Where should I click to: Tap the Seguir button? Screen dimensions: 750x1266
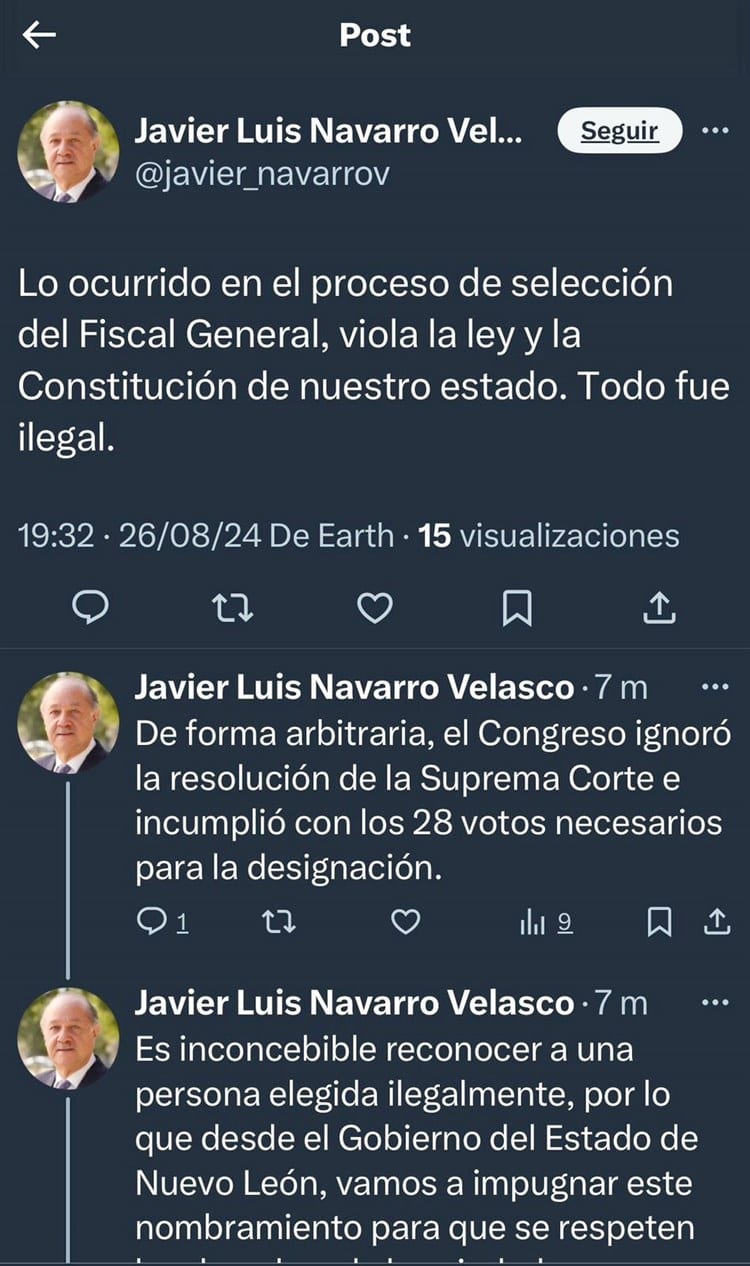point(619,131)
